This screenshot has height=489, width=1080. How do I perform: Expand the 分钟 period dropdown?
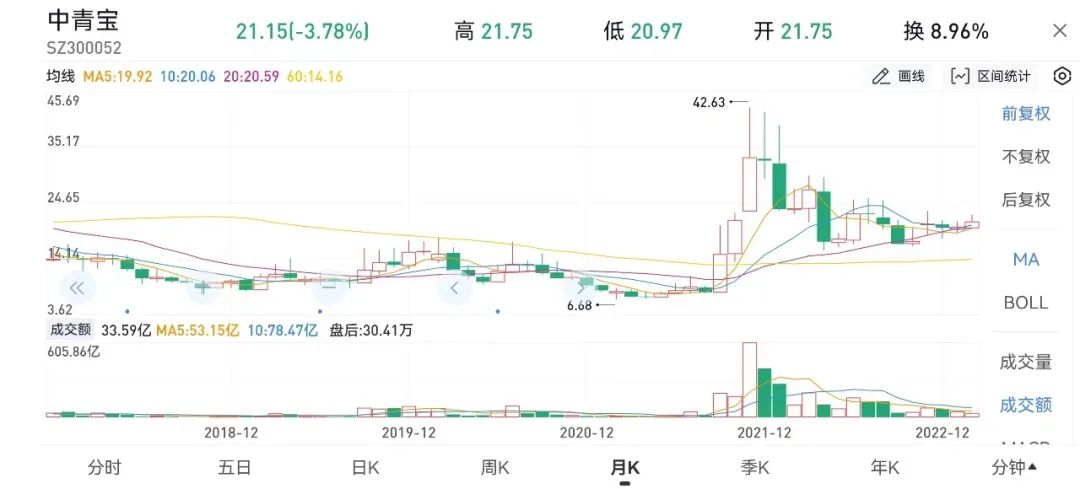[x=1013, y=467]
